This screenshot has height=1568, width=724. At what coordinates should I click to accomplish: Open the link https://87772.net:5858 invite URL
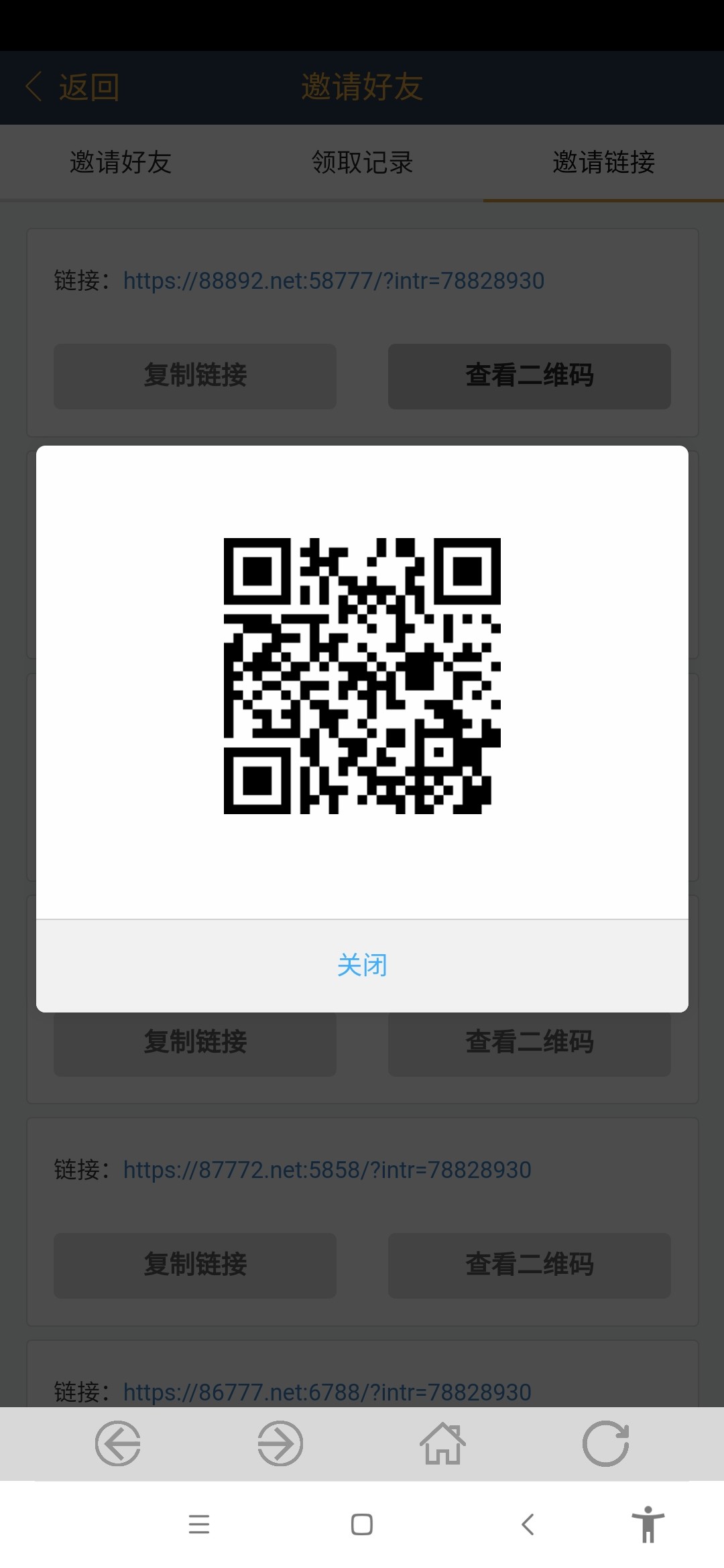(x=326, y=1169)
